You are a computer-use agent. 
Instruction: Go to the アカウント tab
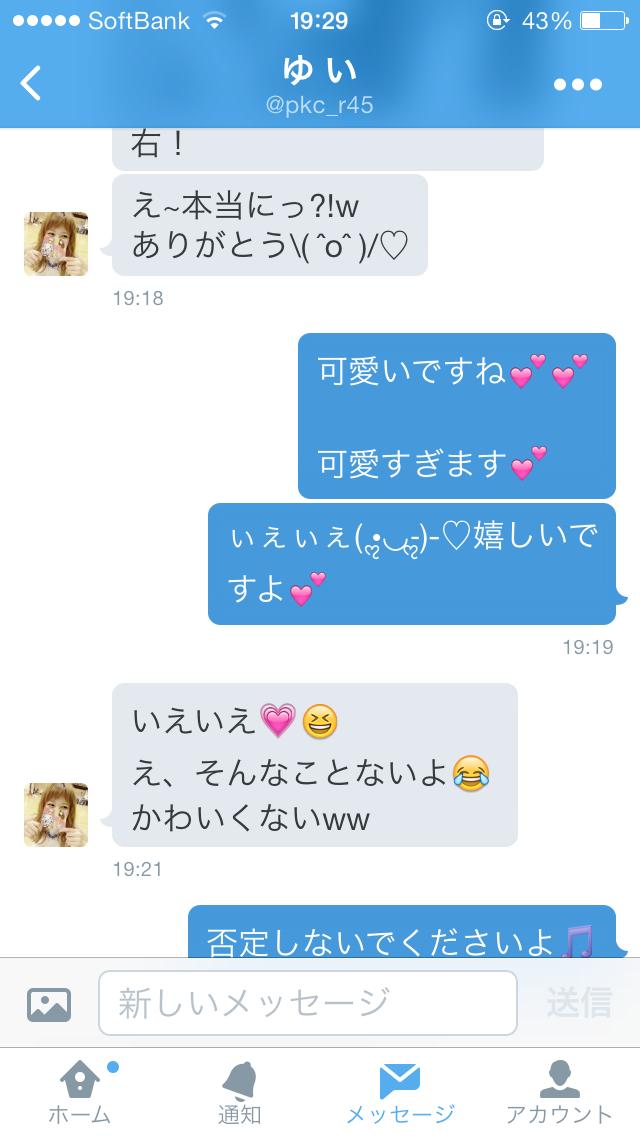click(559, 1092)
